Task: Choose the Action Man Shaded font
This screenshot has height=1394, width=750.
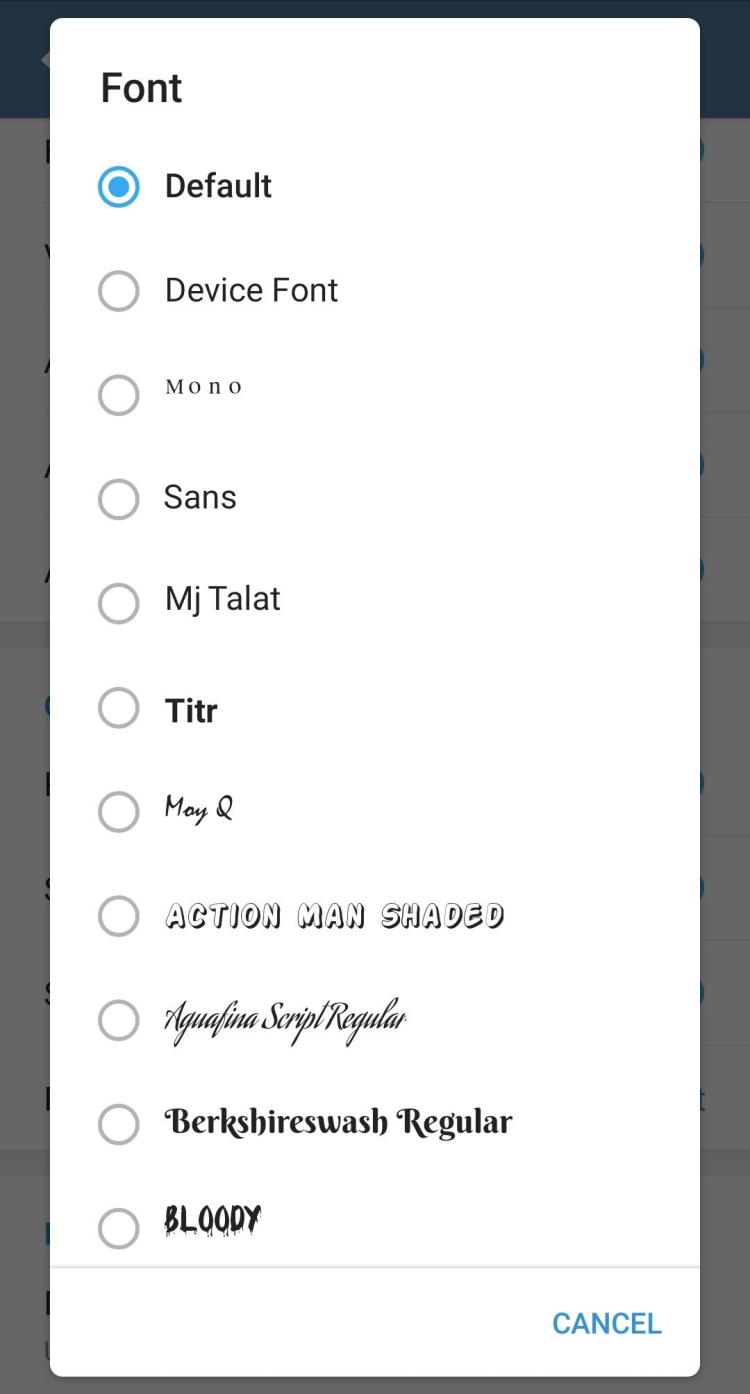Action: pos(119,916)
